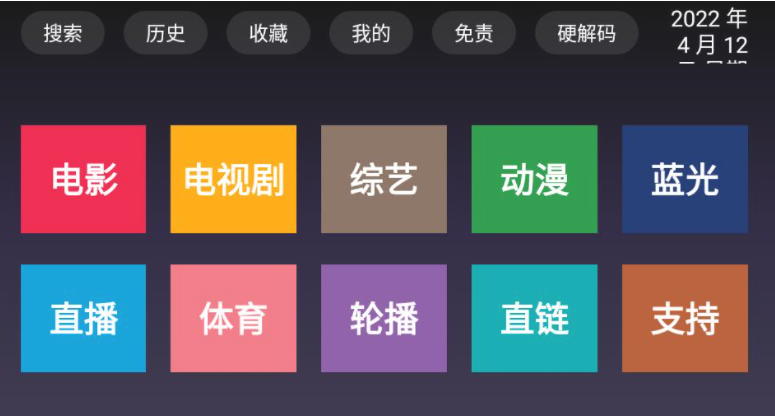The width and height of the screenshot is (775, 416).
Task: Open the 直播 live TV tile
Action: click(x=83, y=318)
